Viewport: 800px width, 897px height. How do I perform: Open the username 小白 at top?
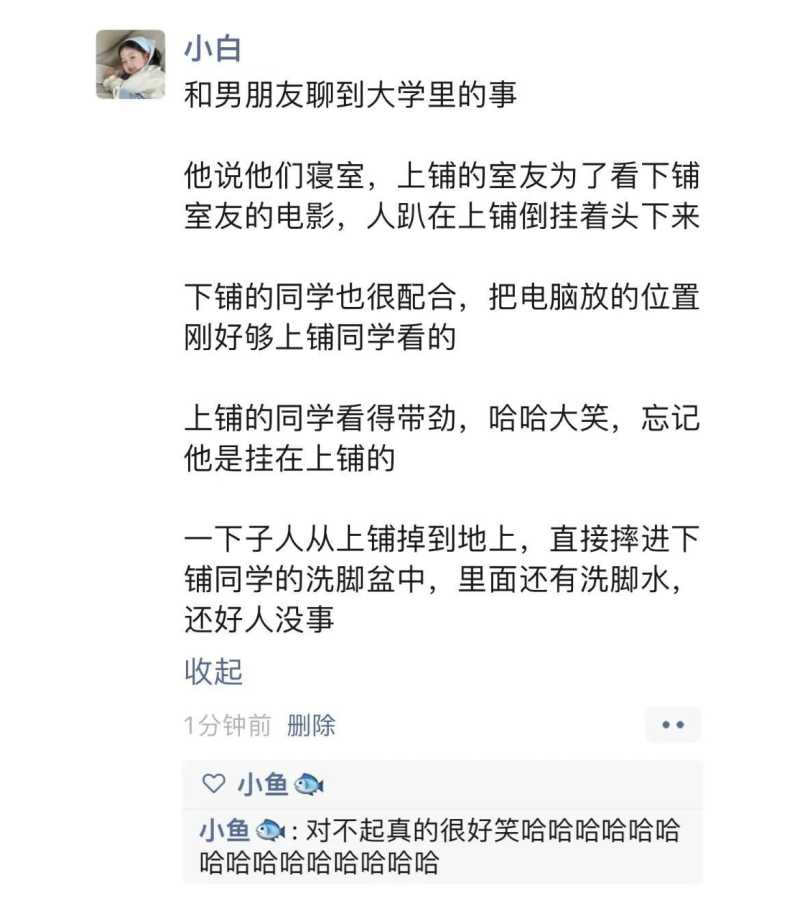coord(212,48)
